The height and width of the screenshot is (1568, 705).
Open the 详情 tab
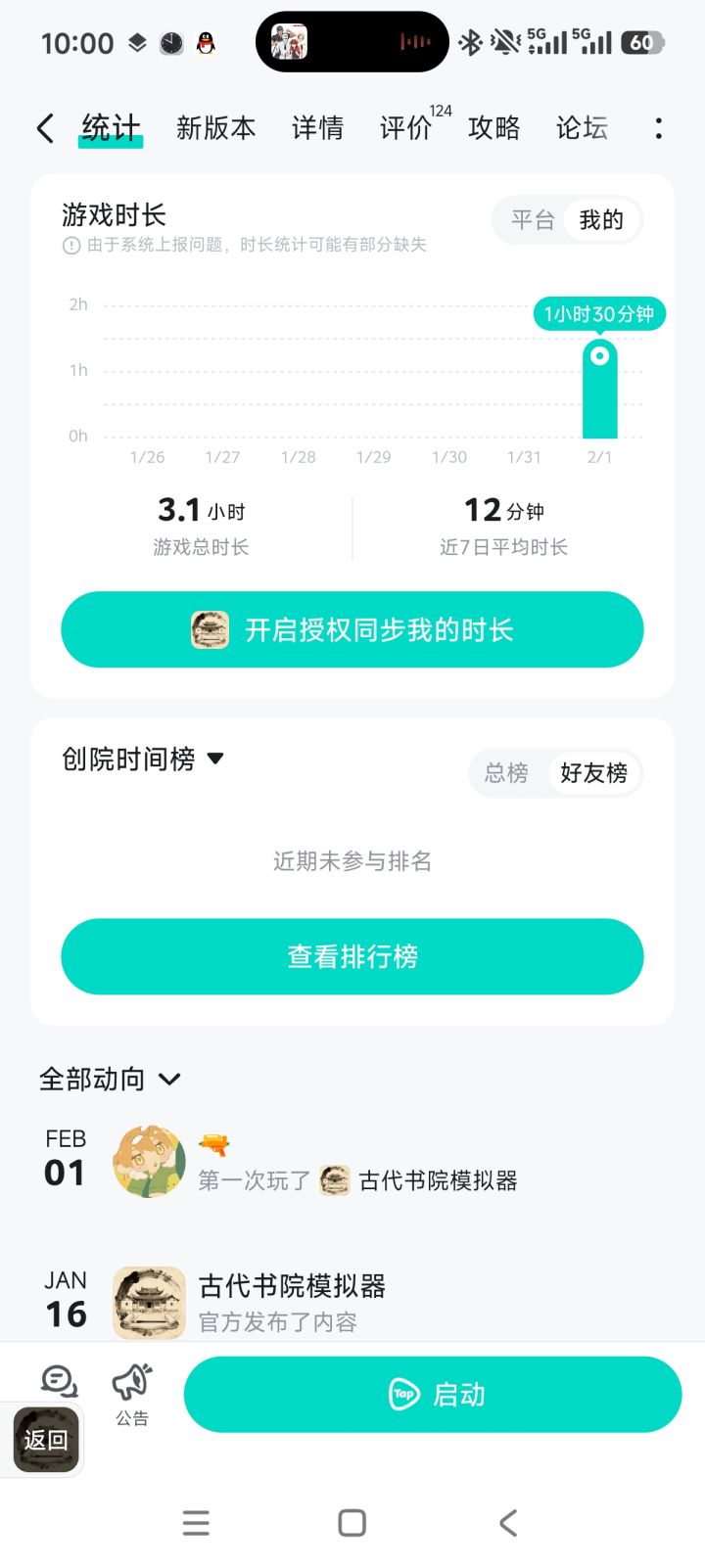tap(317, 128)
